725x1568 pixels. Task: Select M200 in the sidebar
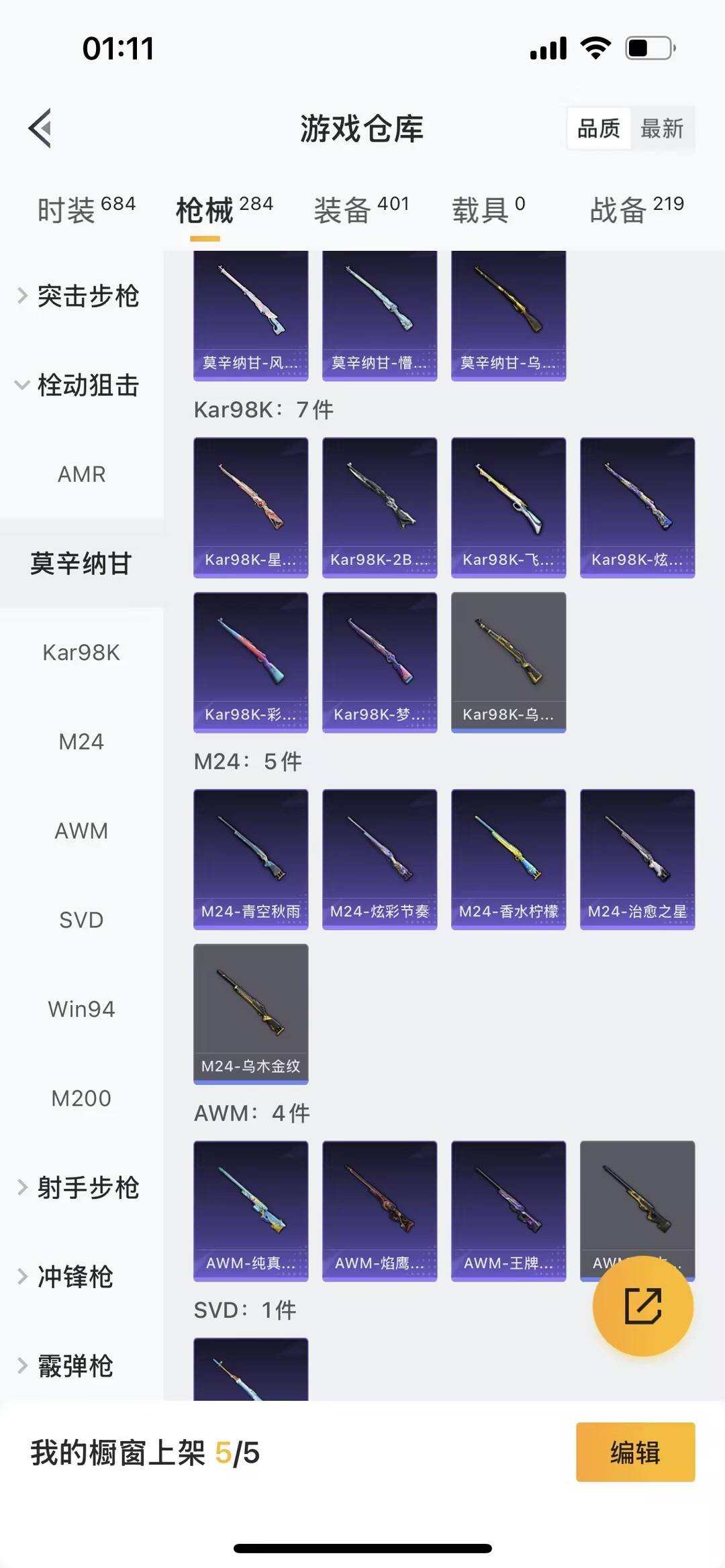coord(82,1098)
